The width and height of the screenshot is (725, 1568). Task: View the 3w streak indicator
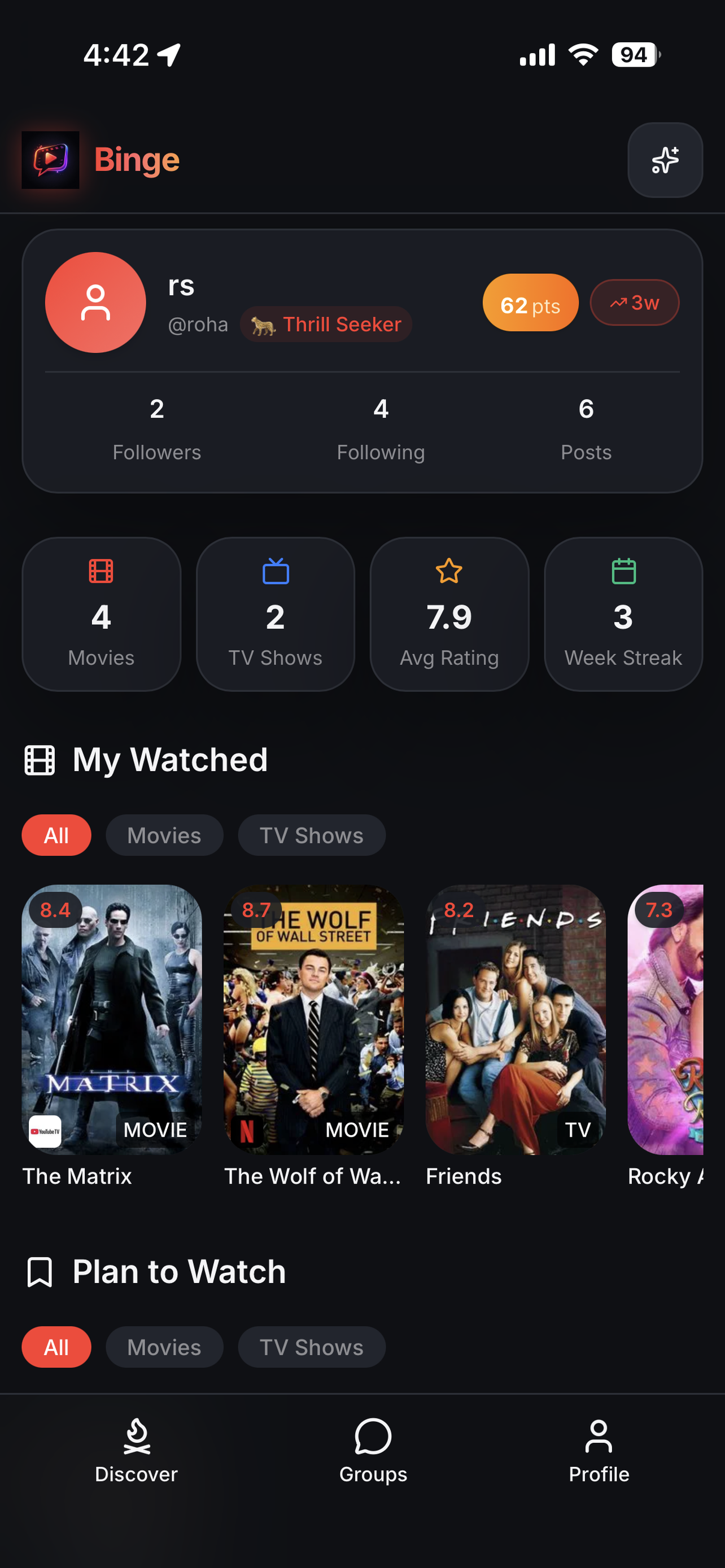coord(634,303)
